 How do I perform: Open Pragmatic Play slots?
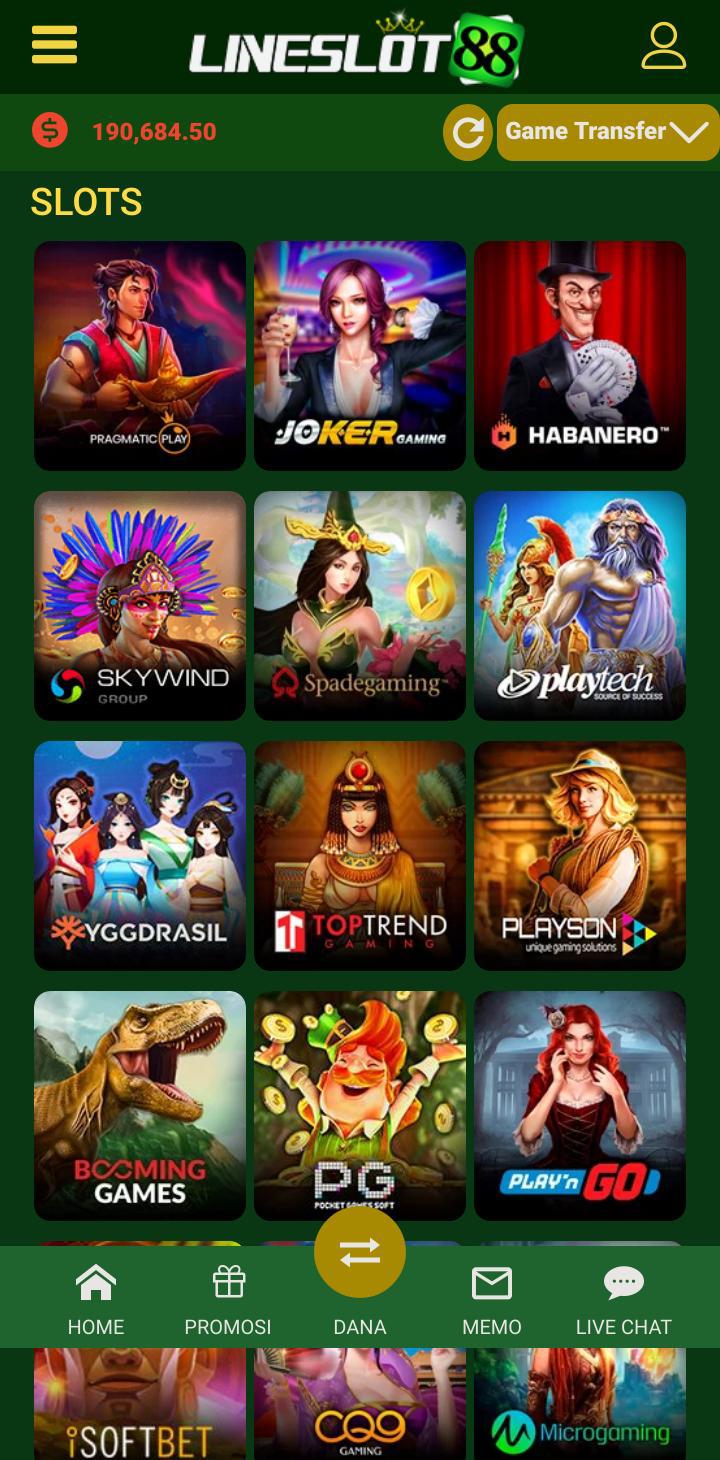140,355
